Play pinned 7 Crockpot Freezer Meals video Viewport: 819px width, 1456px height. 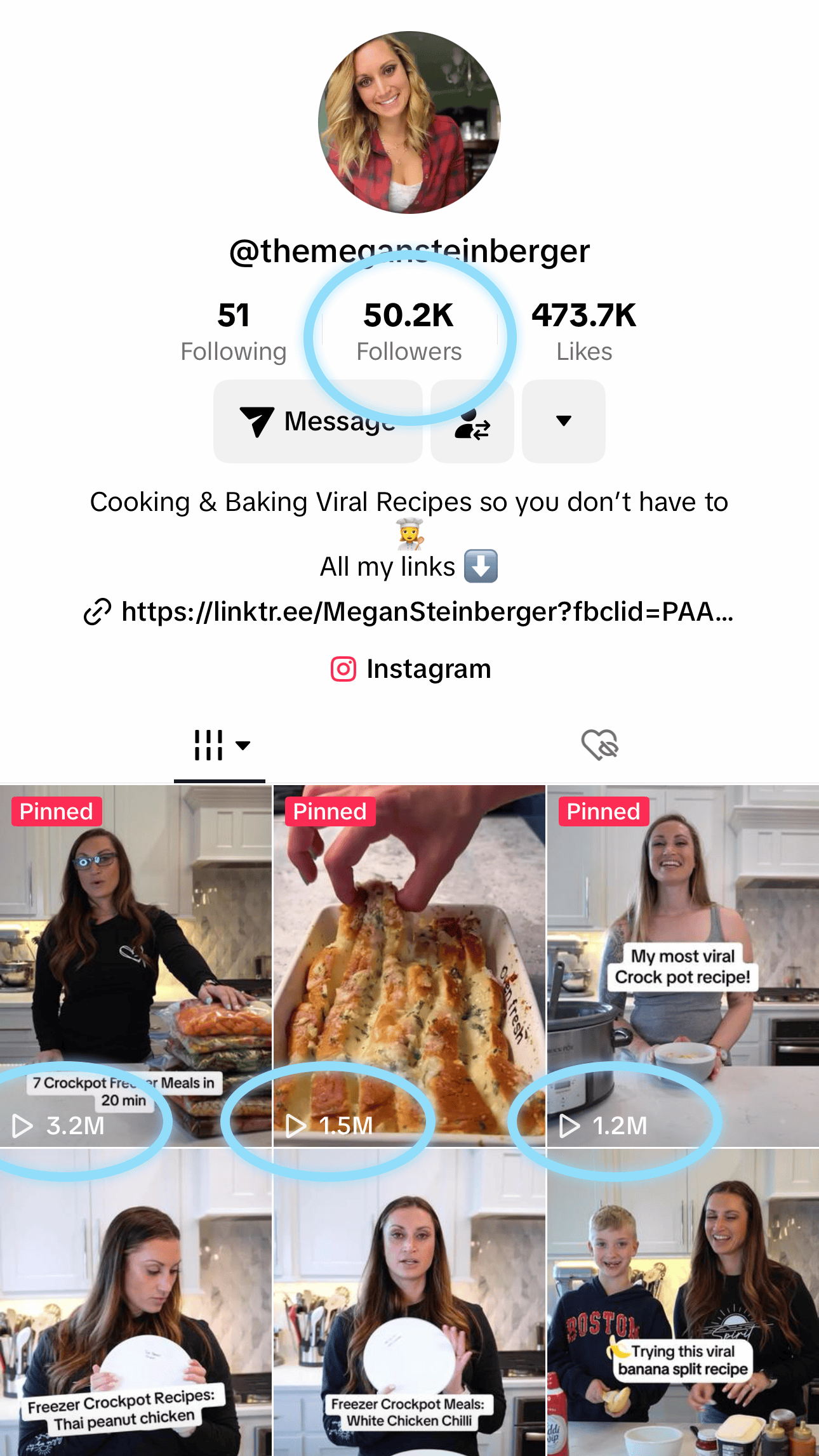[136, 965]
